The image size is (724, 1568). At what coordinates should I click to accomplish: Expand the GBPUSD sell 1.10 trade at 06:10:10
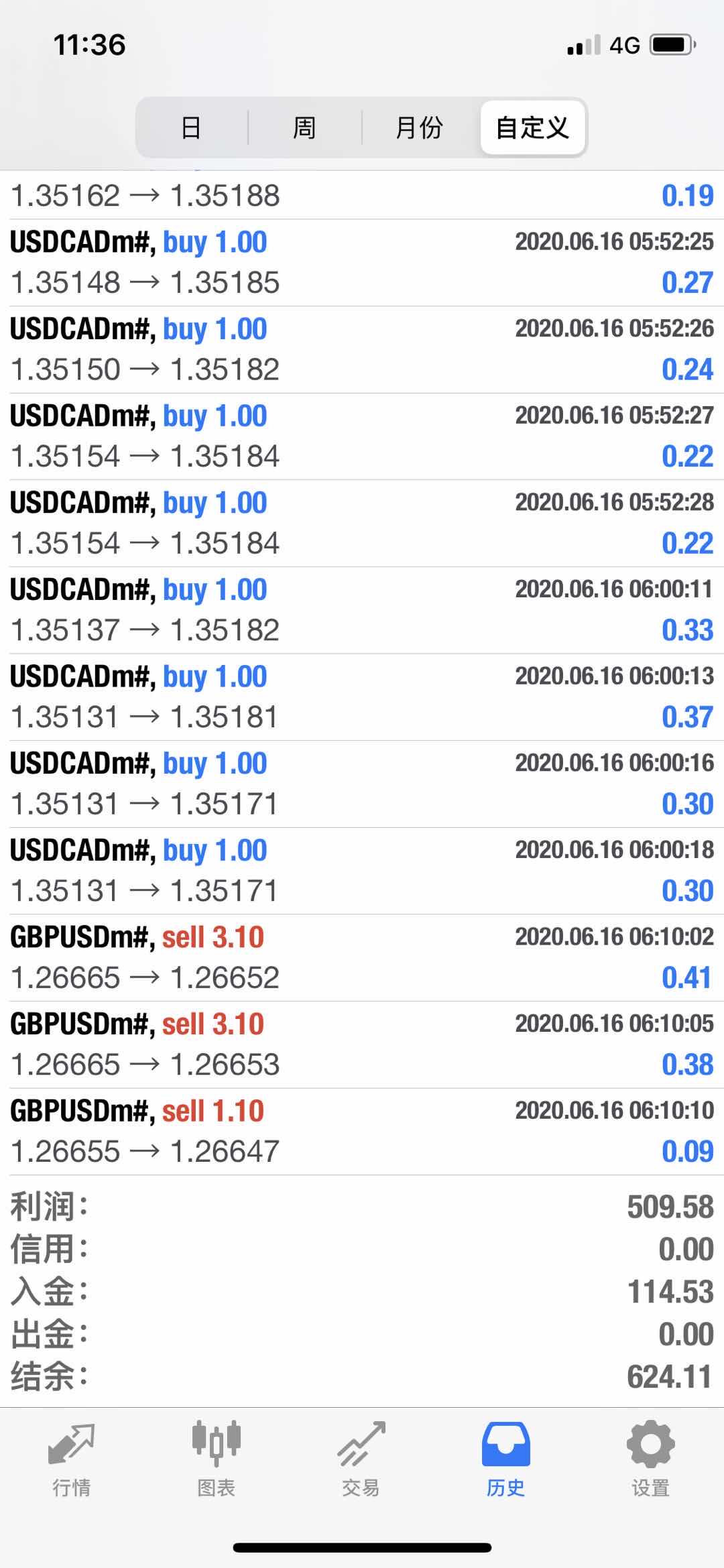click(x=362, y=1132)
